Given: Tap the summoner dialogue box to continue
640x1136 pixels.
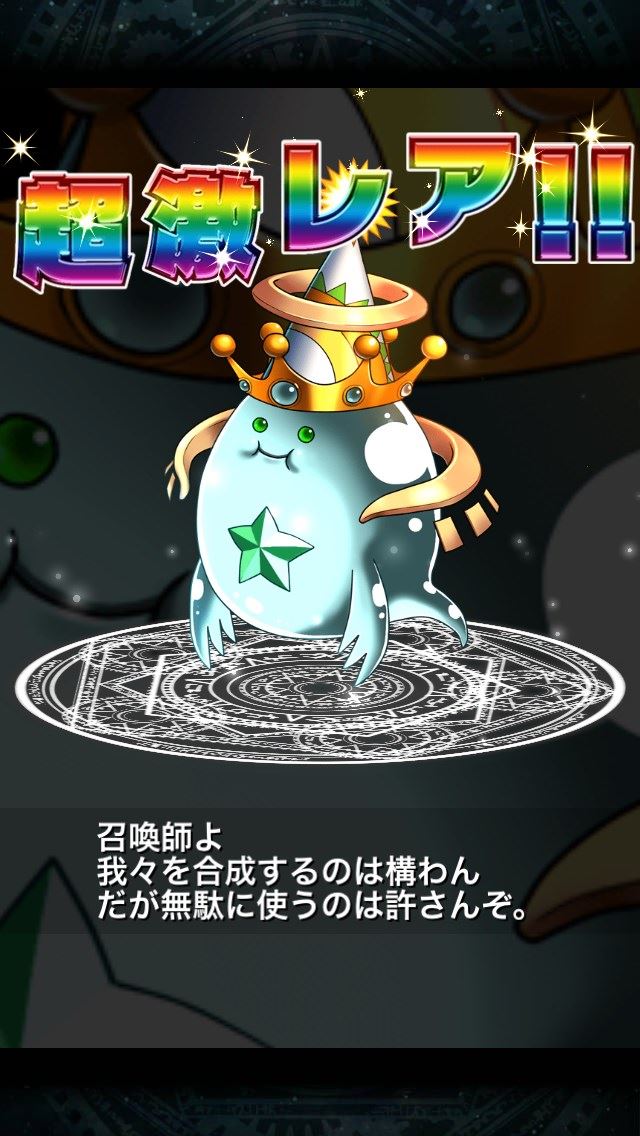Looking at the screenshot, I should click(x=320, y=870).
